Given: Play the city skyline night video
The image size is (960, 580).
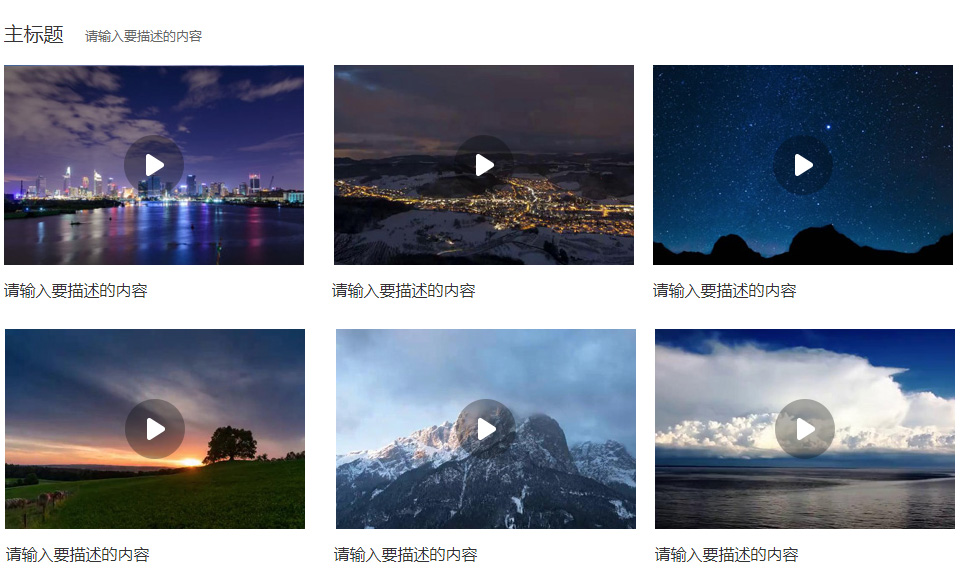Looking at the screenshot, I should tap(154, 165).
